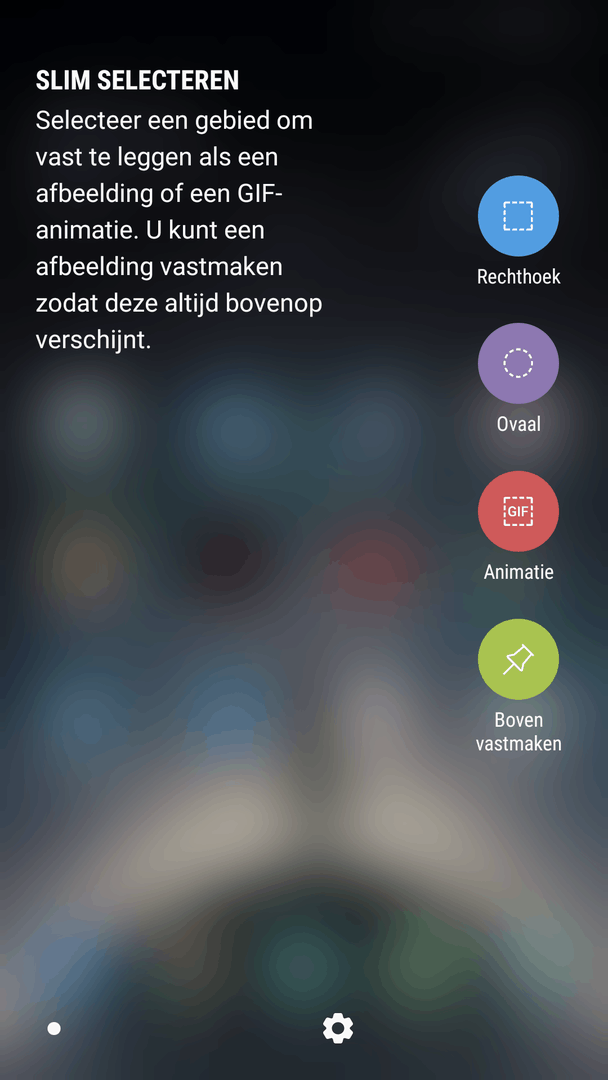
Task: Select the Rechthoek capture option
Action: click(518, 216)
